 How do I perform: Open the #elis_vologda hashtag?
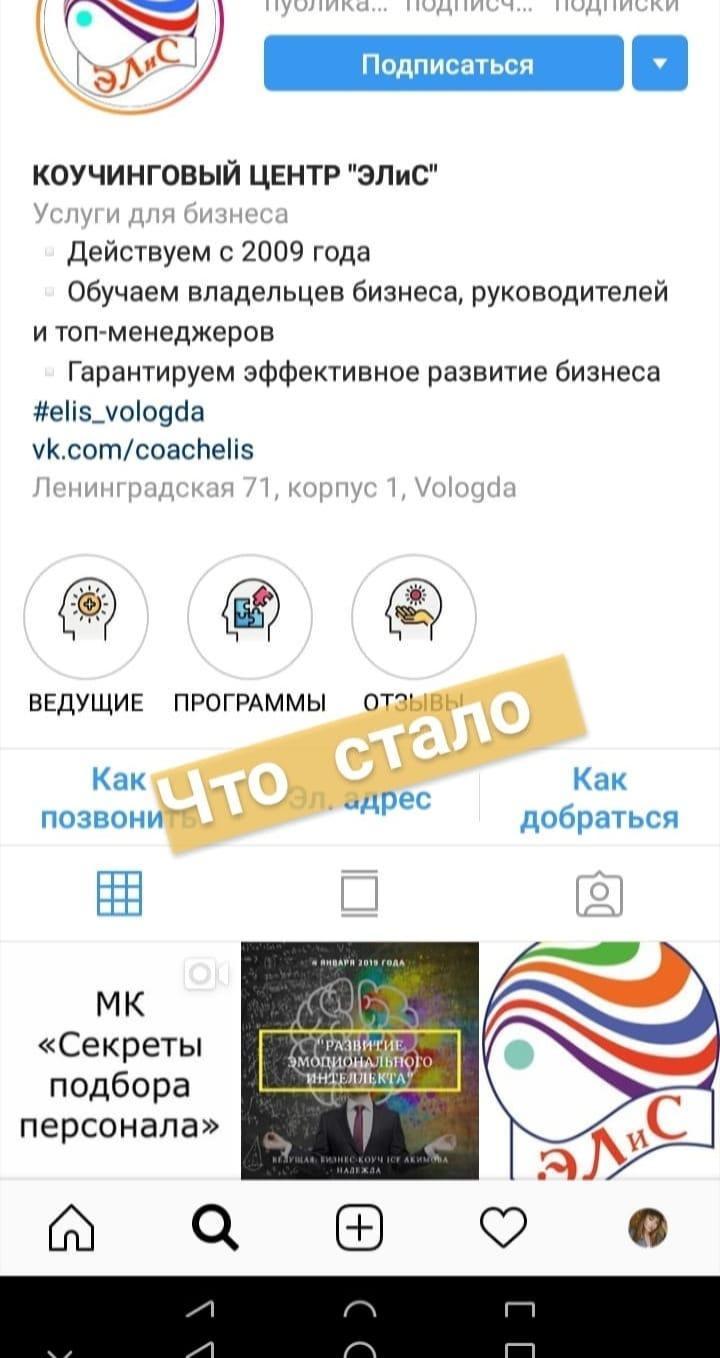click(118, 411)
